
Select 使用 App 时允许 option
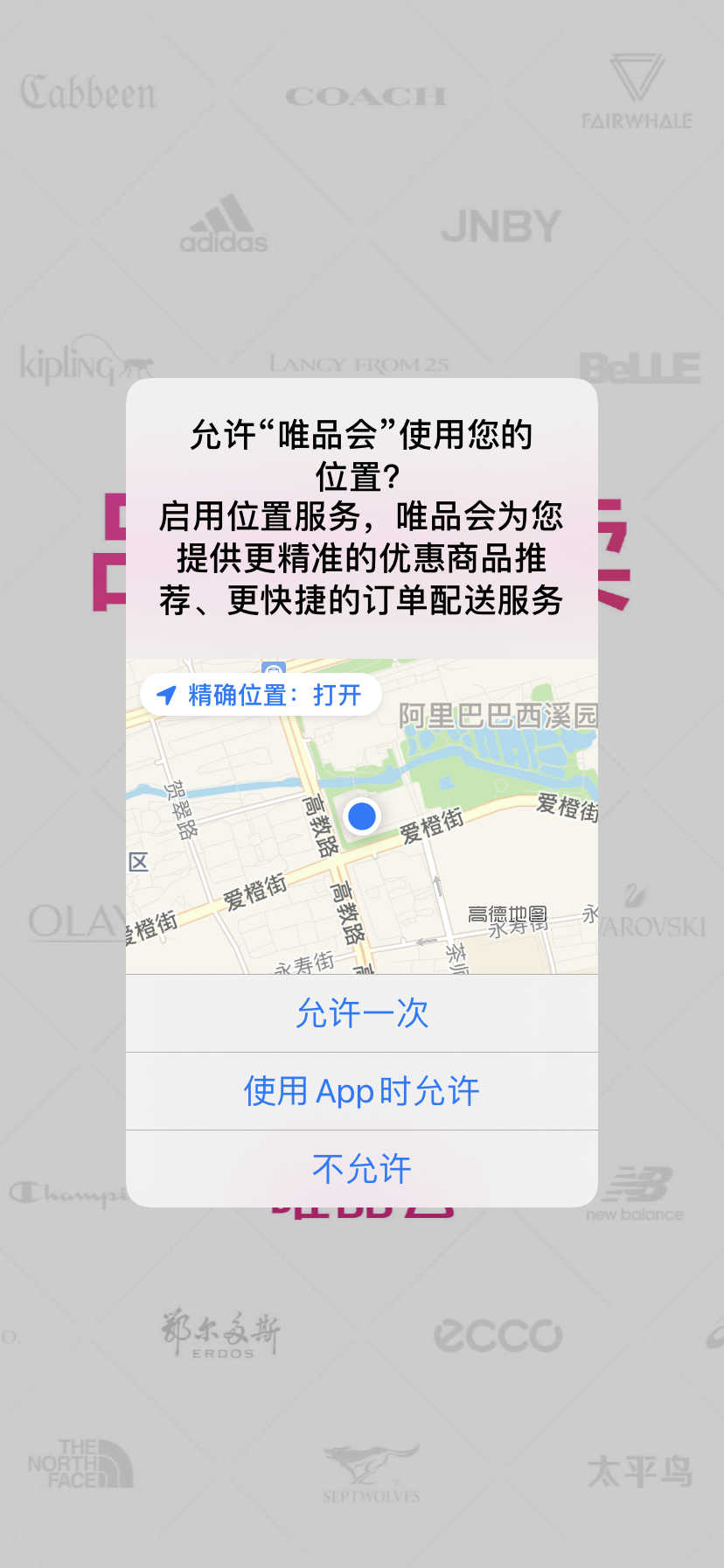pyautogui.click(x=362, y=1091)
